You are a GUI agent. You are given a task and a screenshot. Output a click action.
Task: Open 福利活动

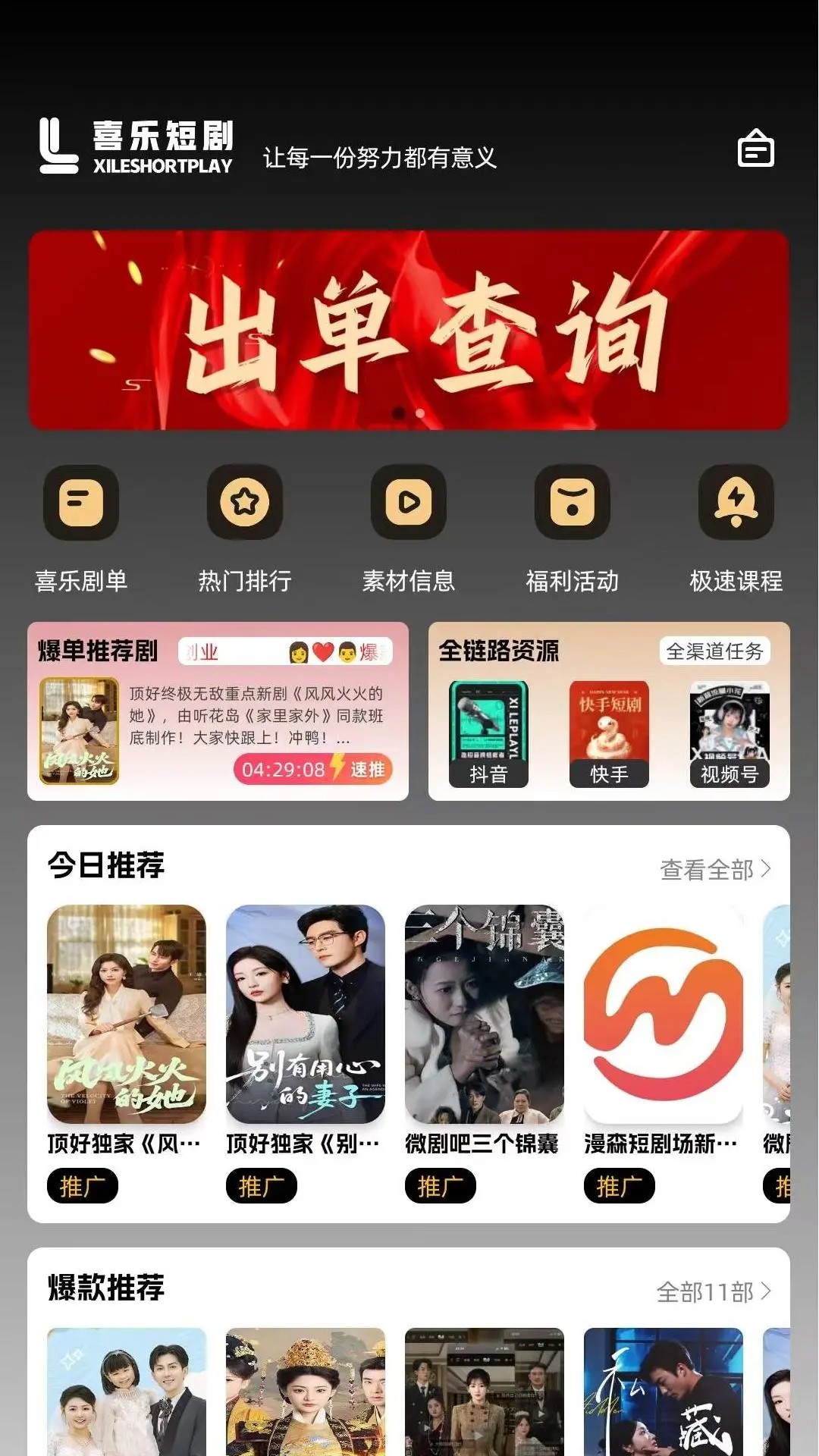(573, 529)
